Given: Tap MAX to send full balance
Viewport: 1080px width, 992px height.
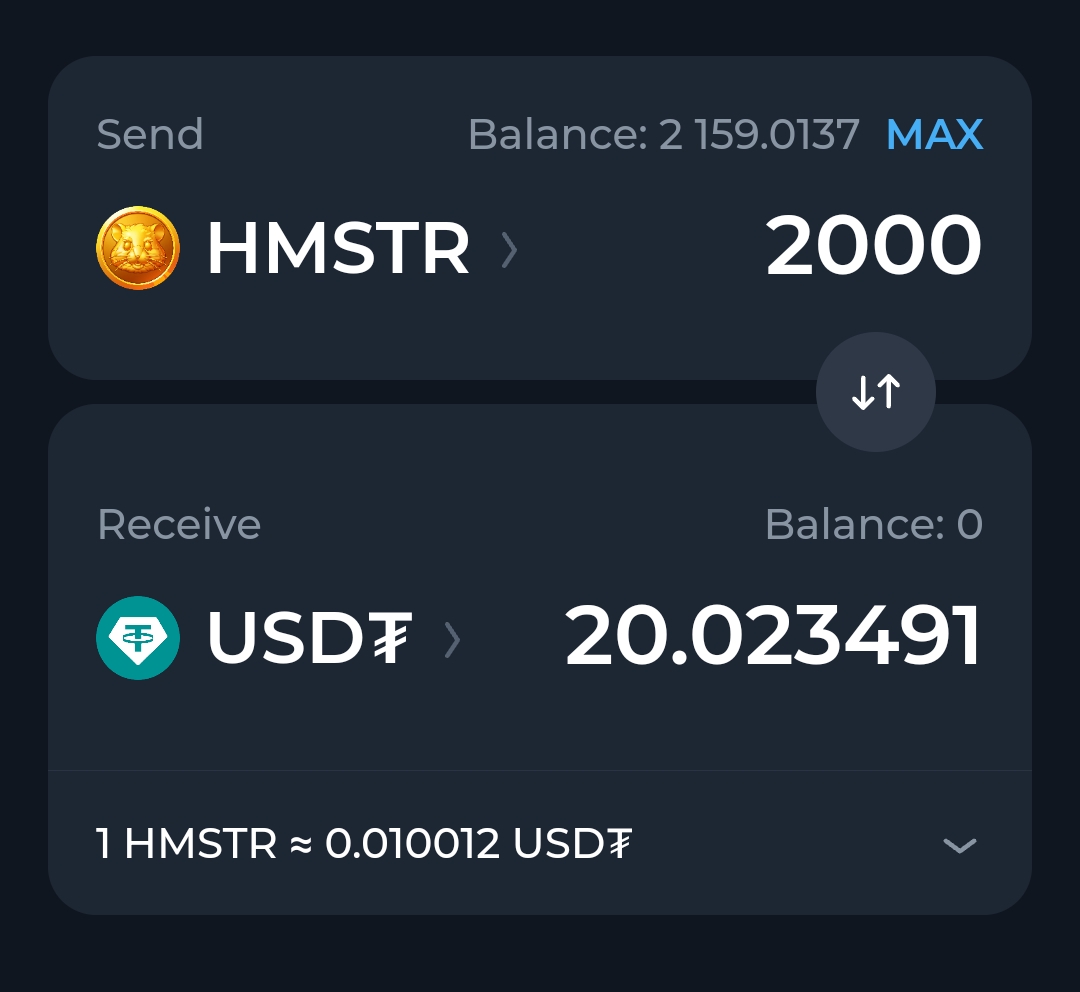Looking at the screenshot, I should [934, 135].
